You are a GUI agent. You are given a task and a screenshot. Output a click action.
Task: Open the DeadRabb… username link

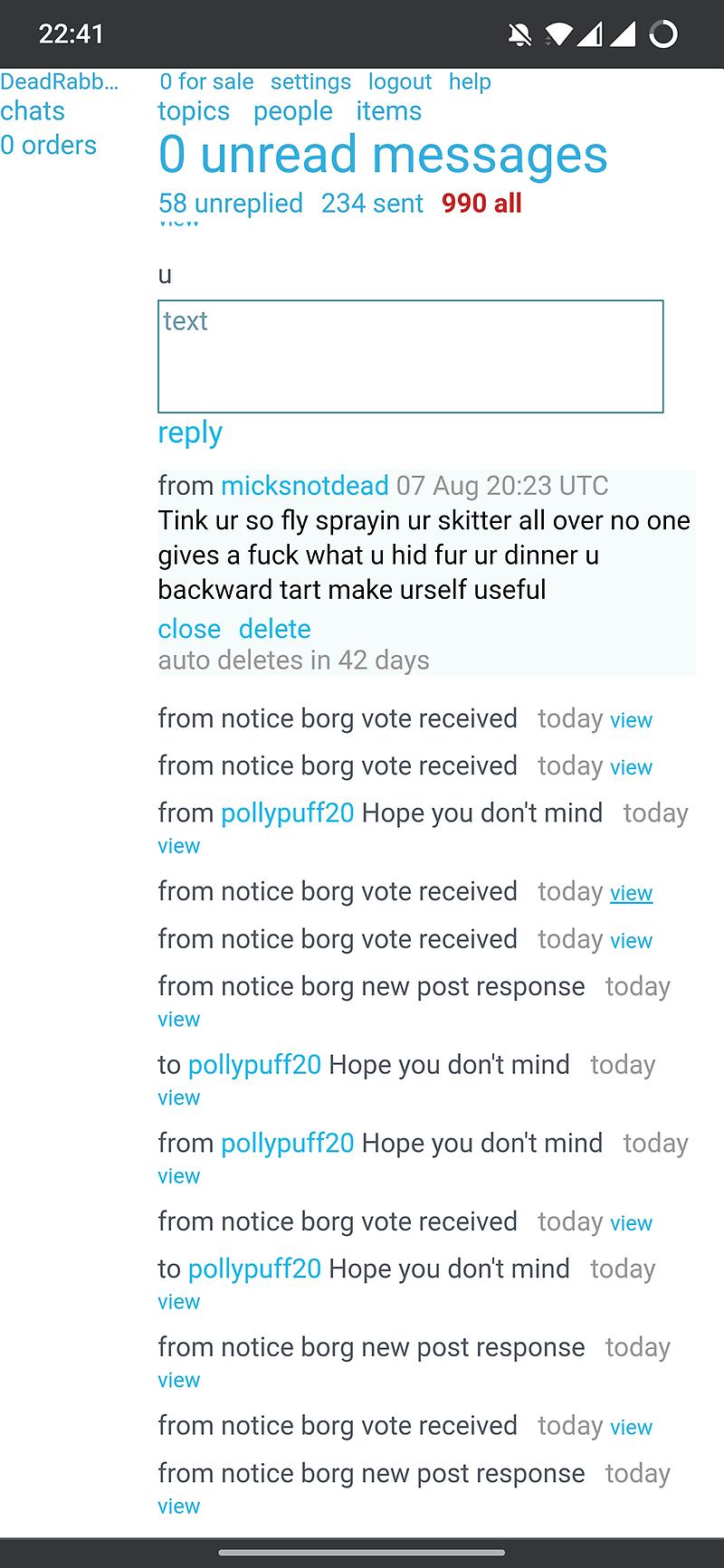click(x=59, y=81)
